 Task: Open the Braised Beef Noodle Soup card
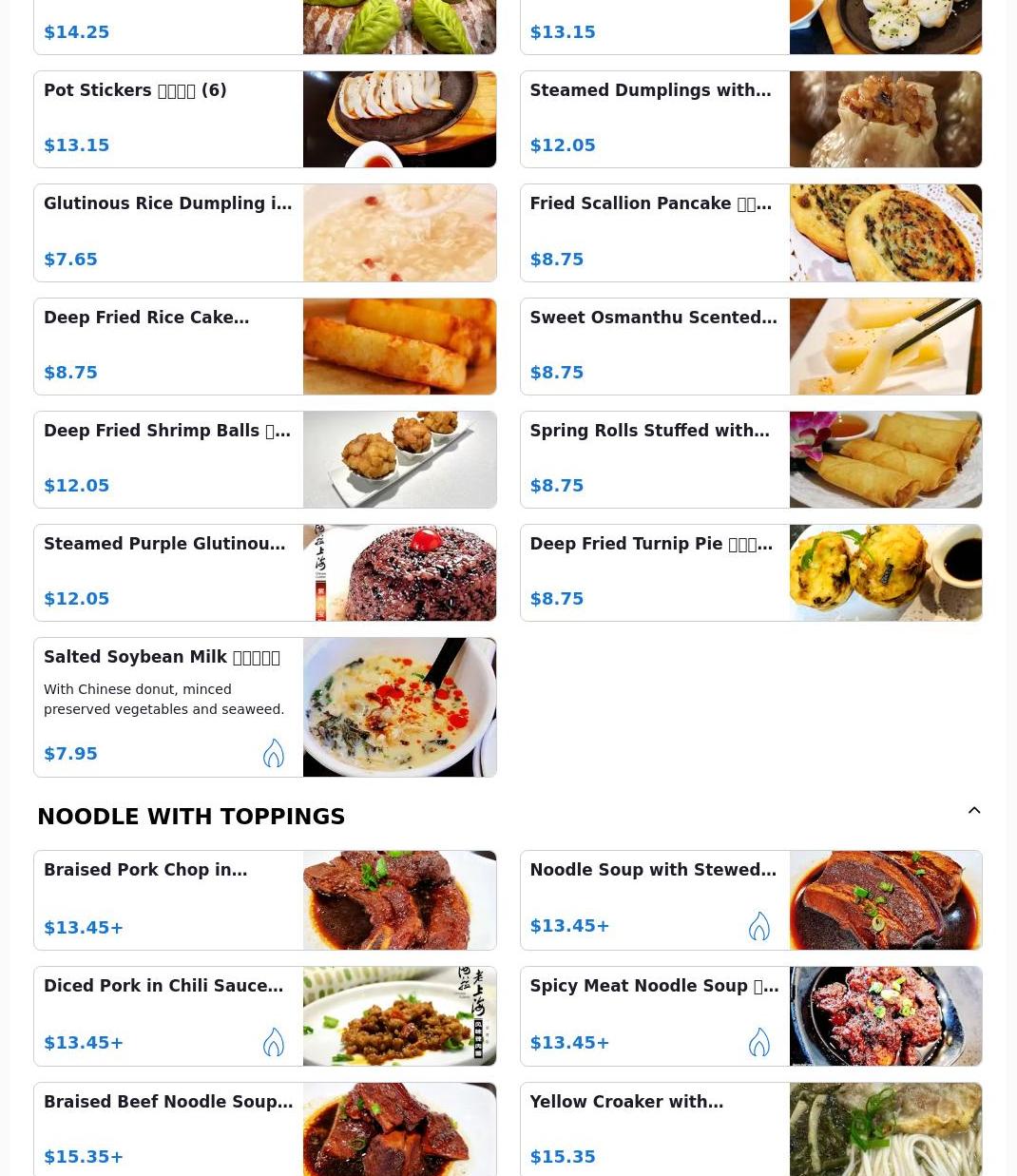(x=264, y=1129)
